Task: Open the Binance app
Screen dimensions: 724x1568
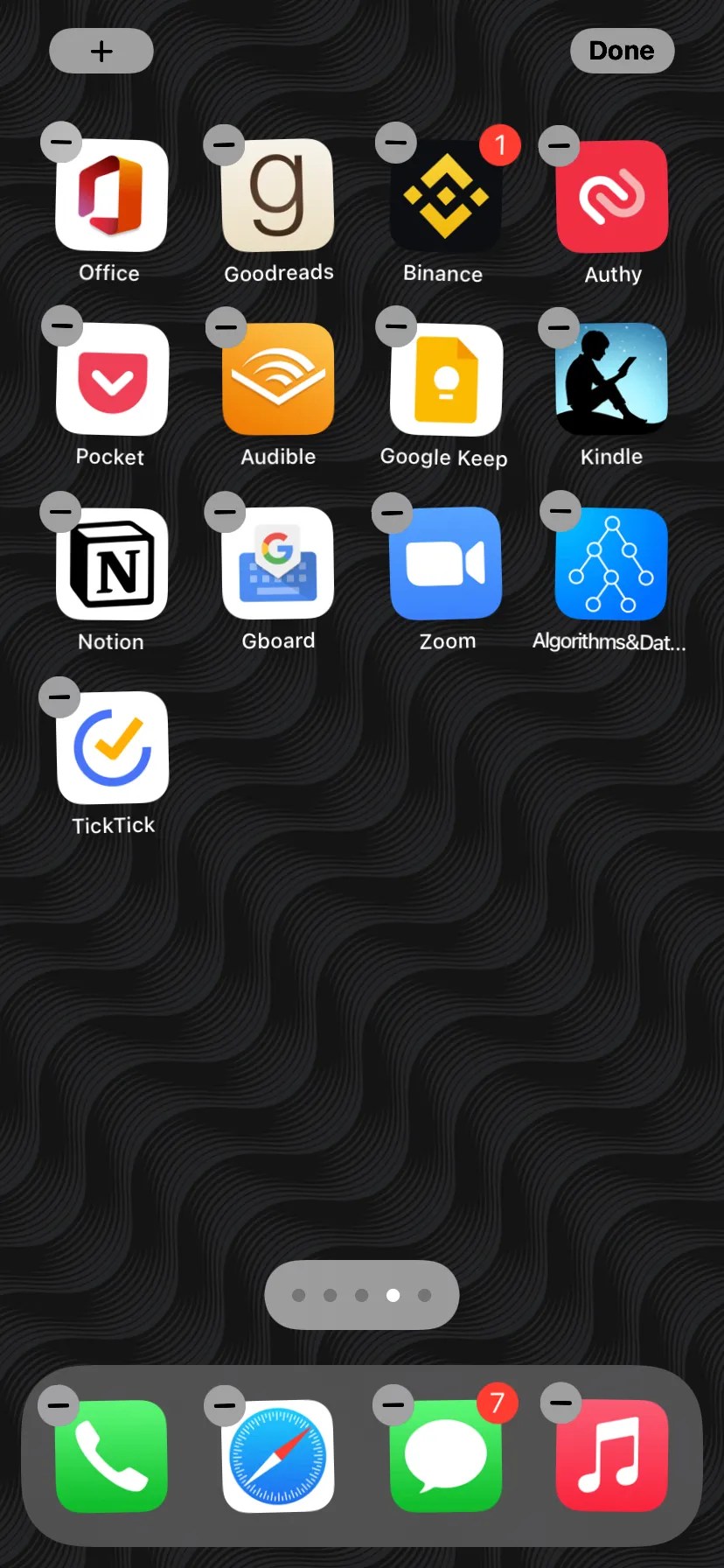Action: (442, 194)
